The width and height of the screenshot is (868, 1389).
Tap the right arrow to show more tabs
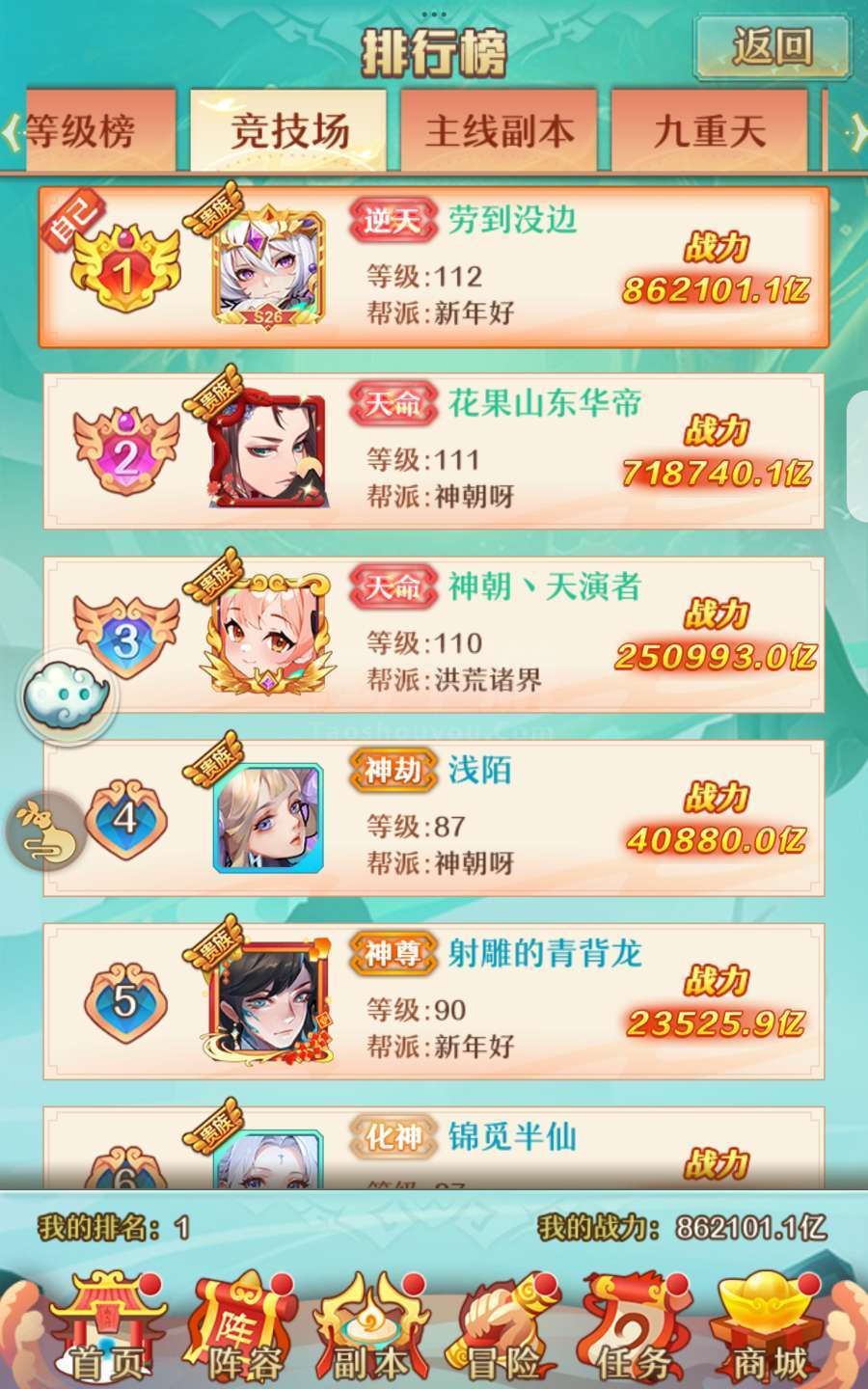click(x=856, y=131)
